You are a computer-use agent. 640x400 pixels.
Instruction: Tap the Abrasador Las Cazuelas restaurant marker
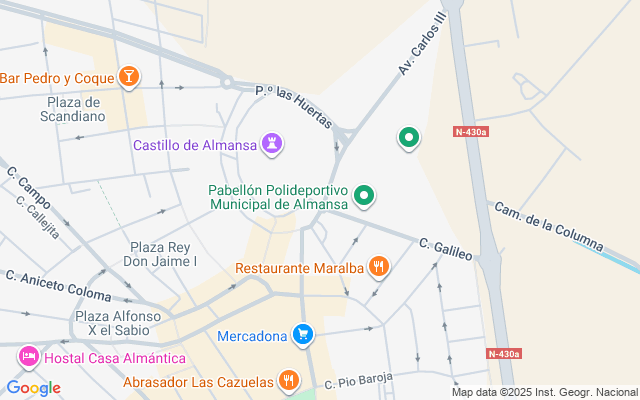[x=288, y=380]
